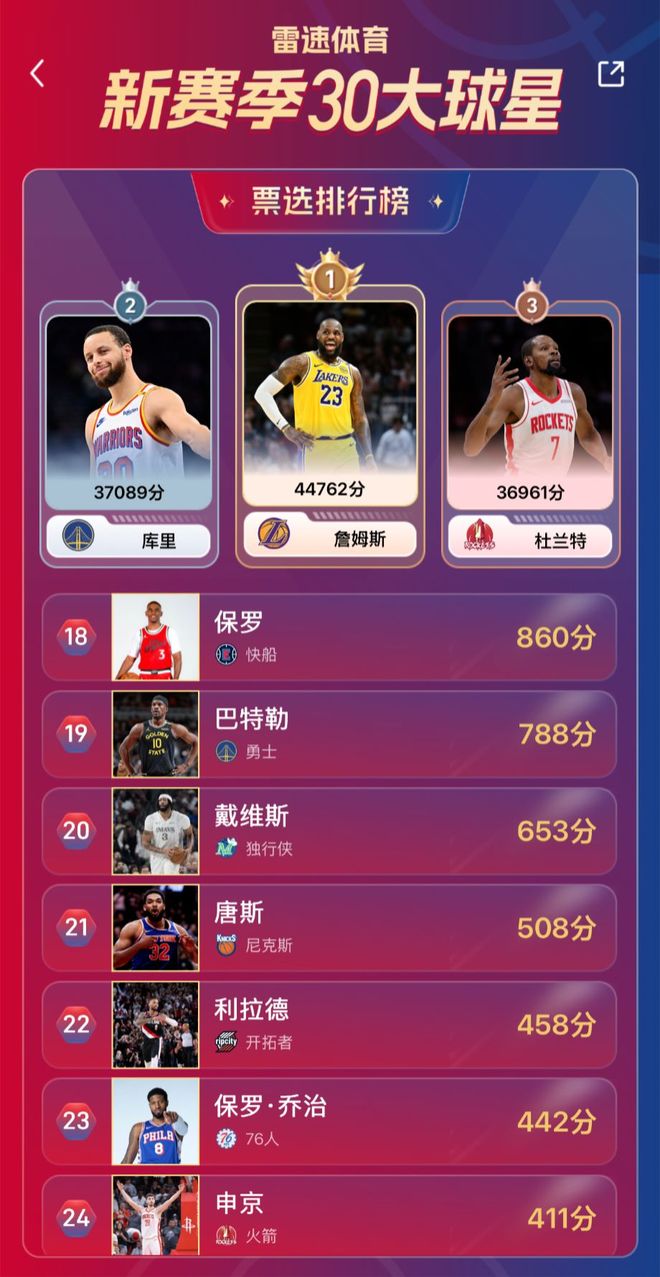Screen dimensions: 660x1277
Task: Go back using the top-left arrow
Action: tap(38, 73)
